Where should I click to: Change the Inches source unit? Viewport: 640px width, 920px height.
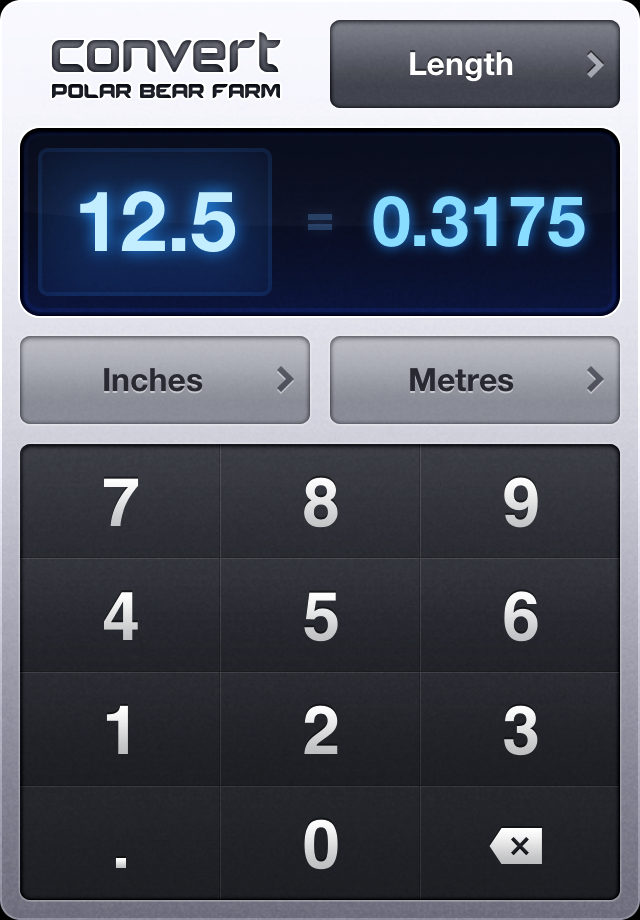165,380
